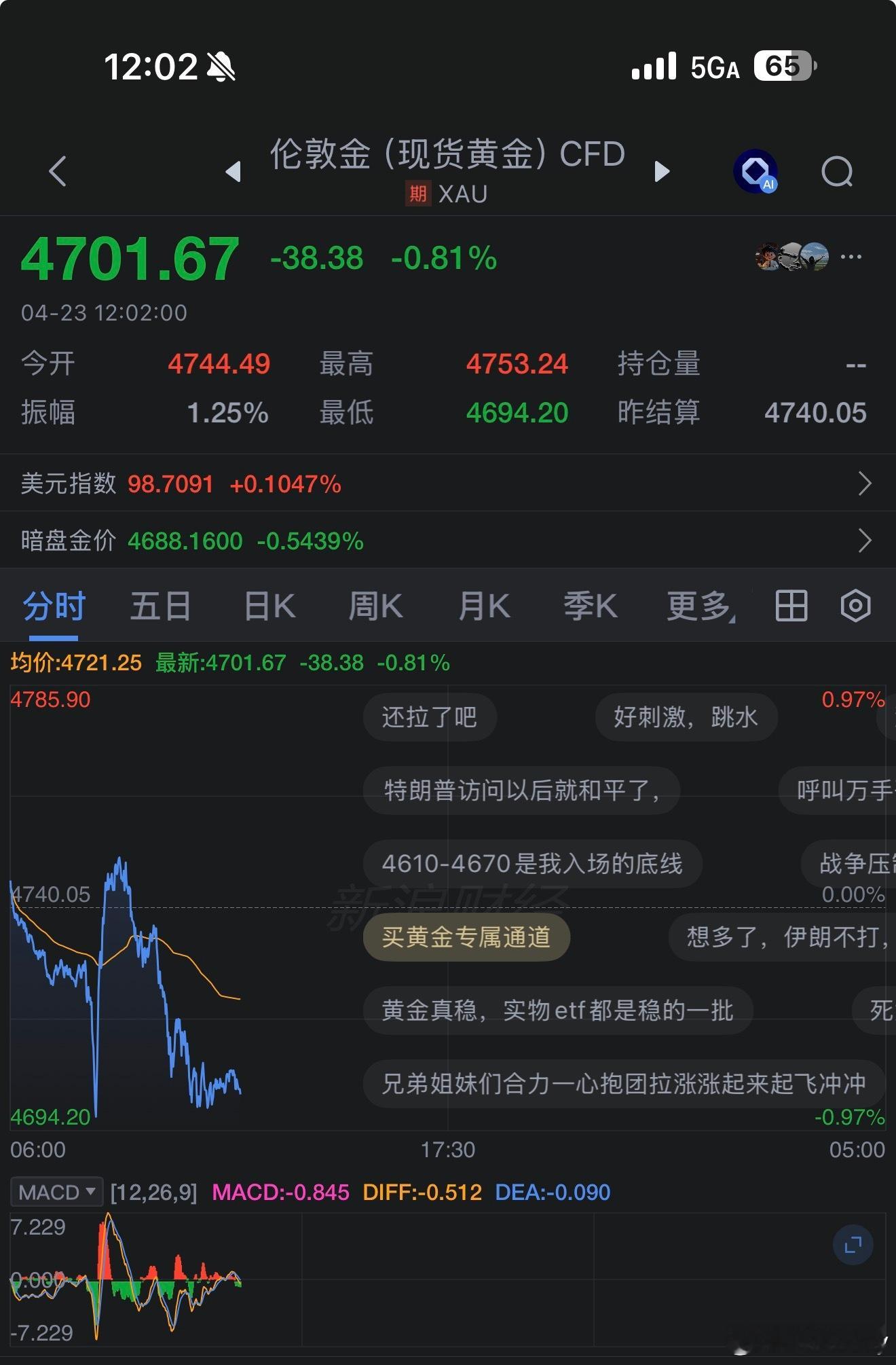This screenshot has width=896, height=1365.
Task: Switch to the 周K weekly chart tab
Action: (x=375, y=605)
